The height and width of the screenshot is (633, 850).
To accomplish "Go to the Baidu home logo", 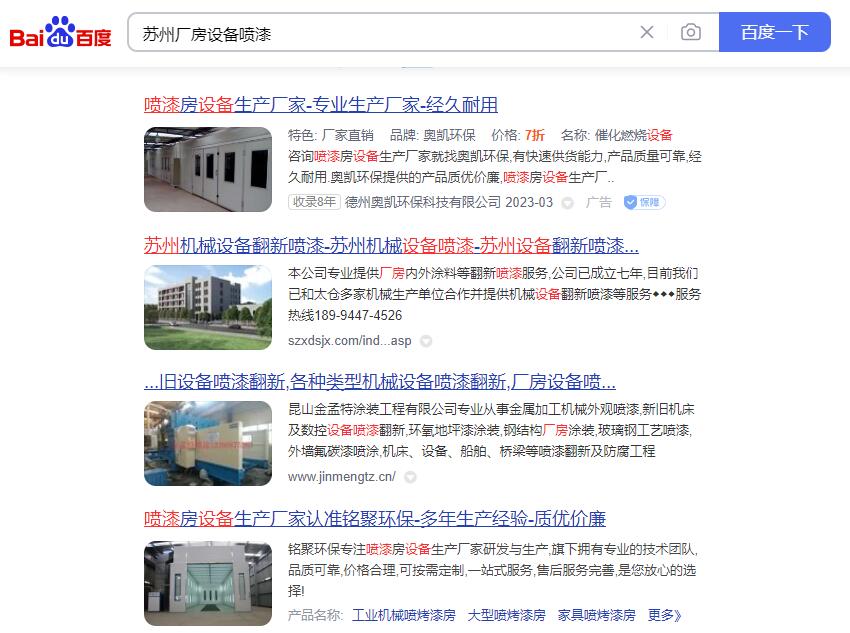I will [60, 33].
